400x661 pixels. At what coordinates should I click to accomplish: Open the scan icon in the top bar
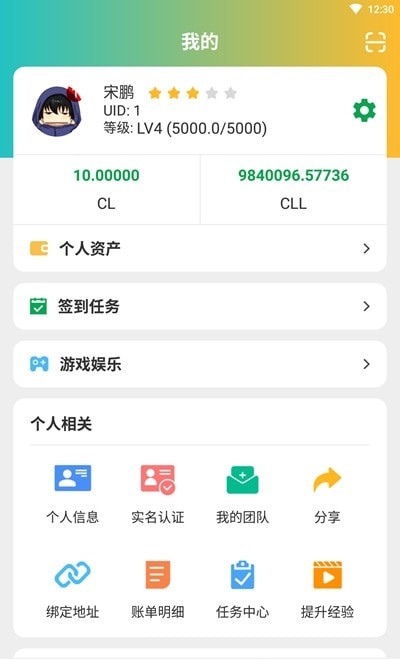(x=375, y=42)
